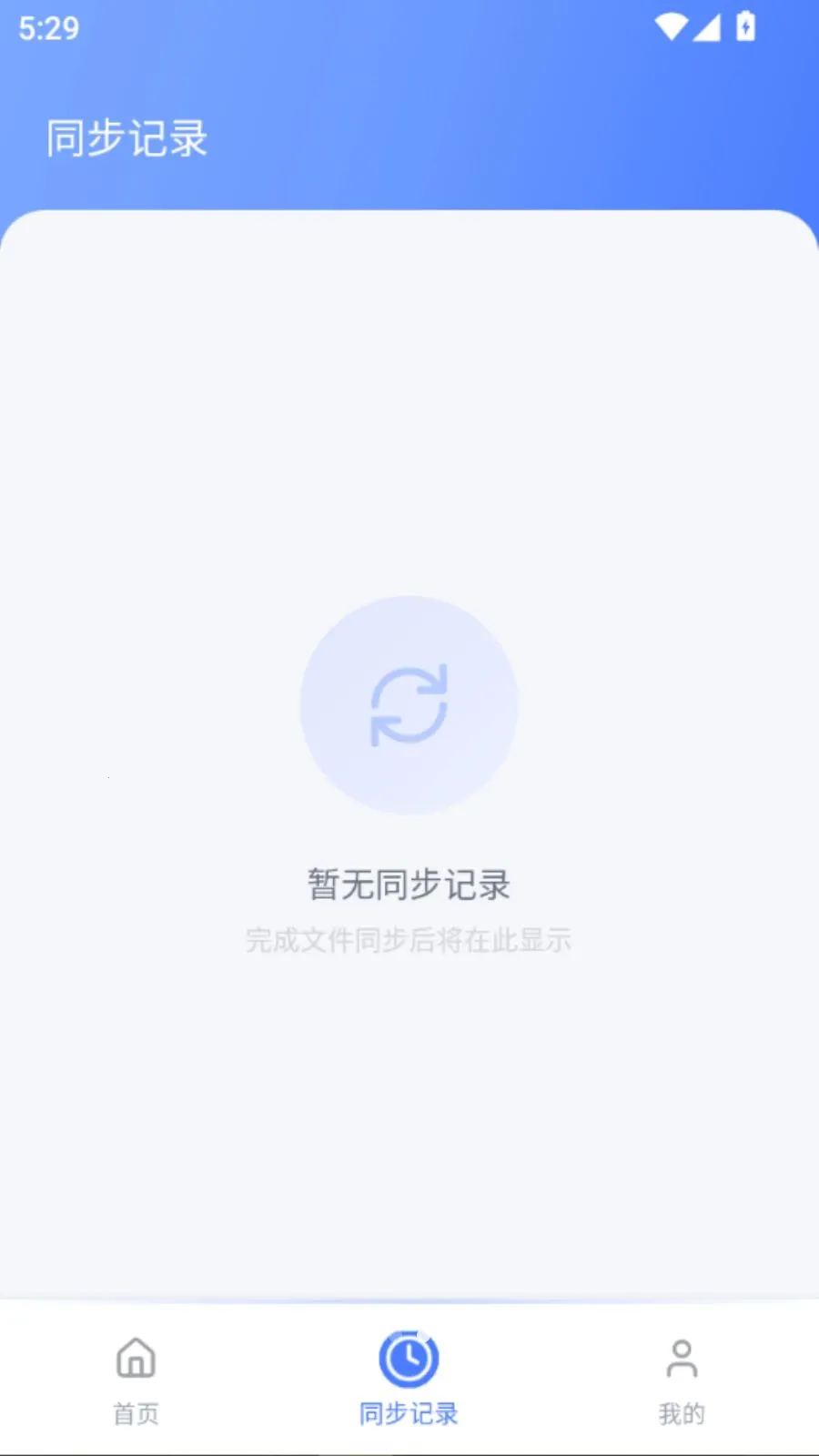Tap the 完成文件同步后将在此显示 hint text
The height and width of the screenshot is (1456, 819).
[x=408, y=940]
